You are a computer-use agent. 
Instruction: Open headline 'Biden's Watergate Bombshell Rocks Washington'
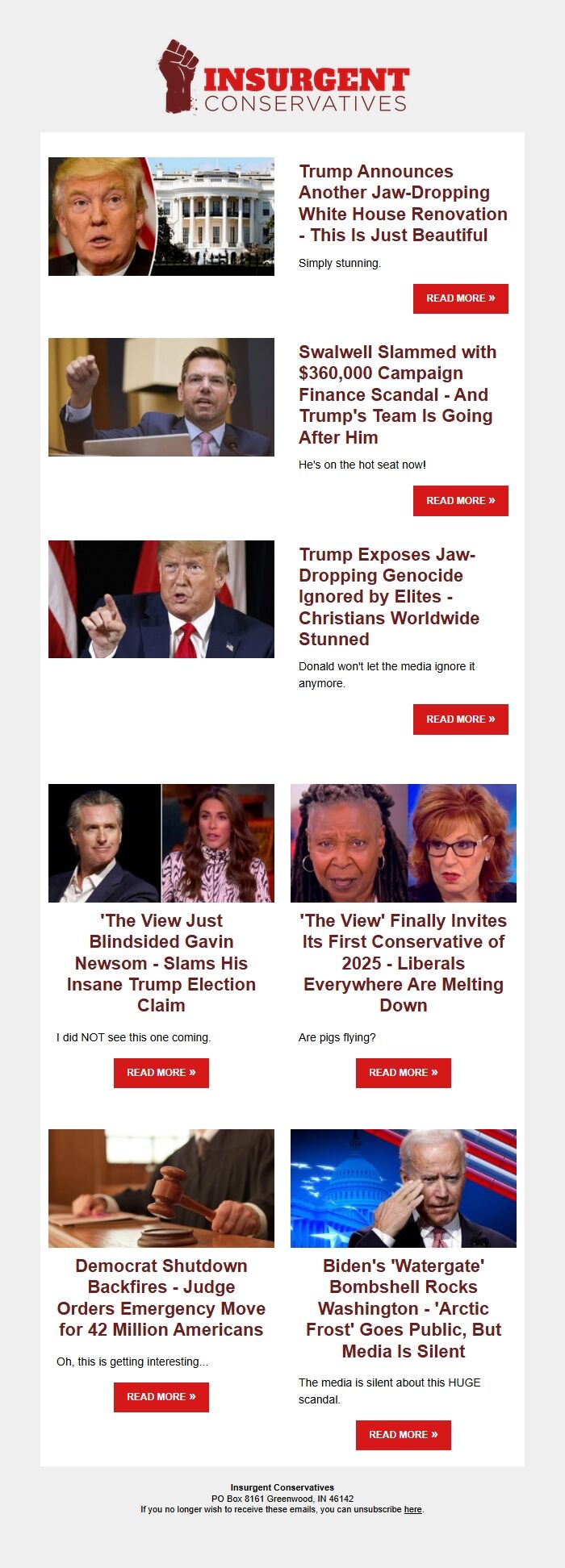click(403, 1308)
